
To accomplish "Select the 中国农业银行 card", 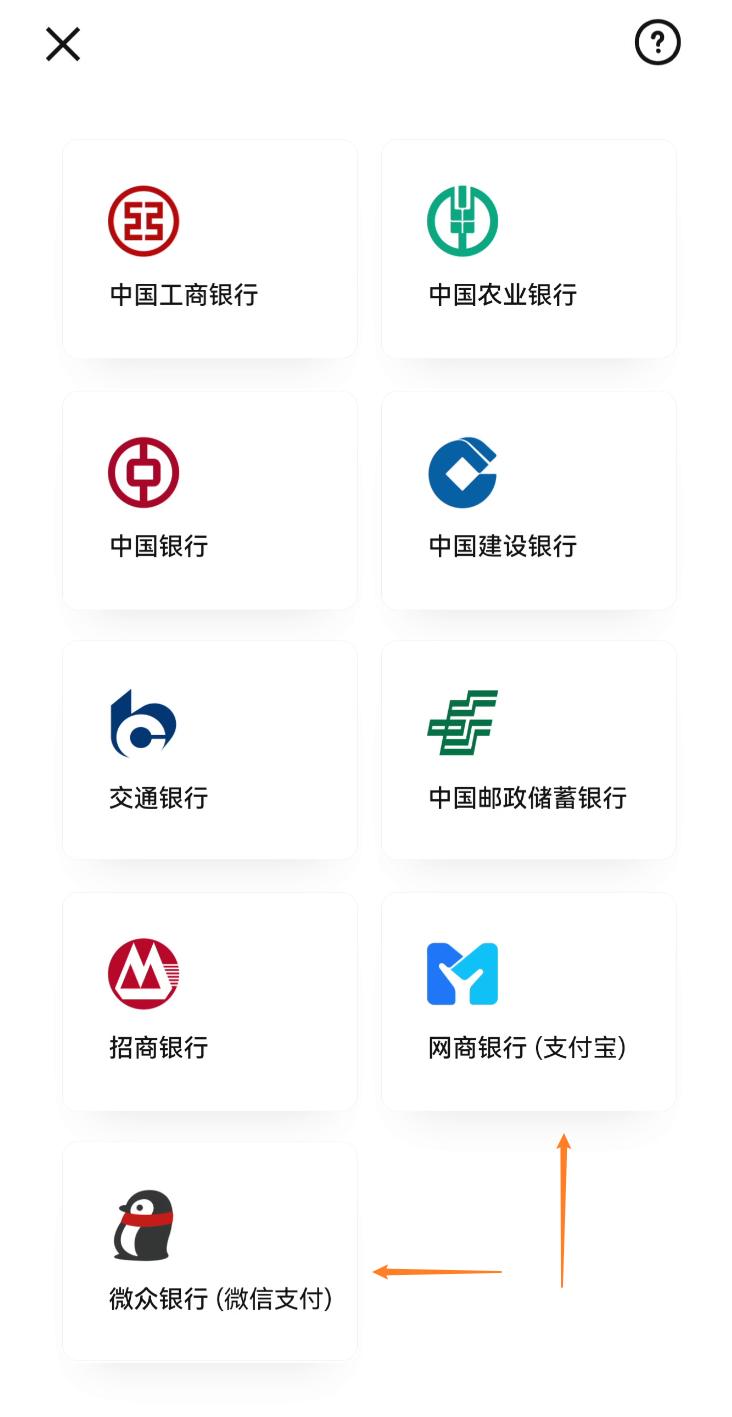I will click(528, 249).
